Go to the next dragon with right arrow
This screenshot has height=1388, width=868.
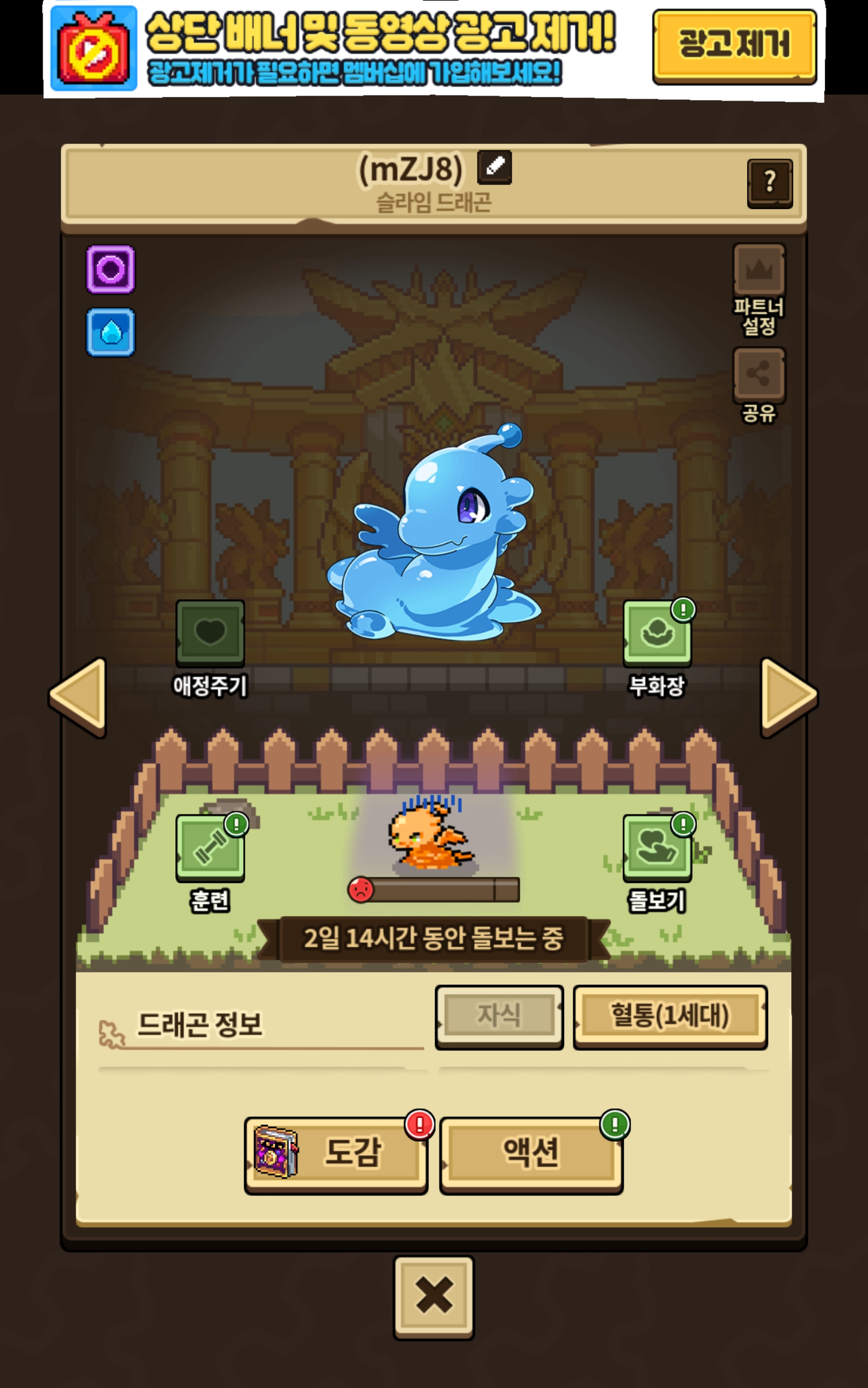(x=789, y=697)
